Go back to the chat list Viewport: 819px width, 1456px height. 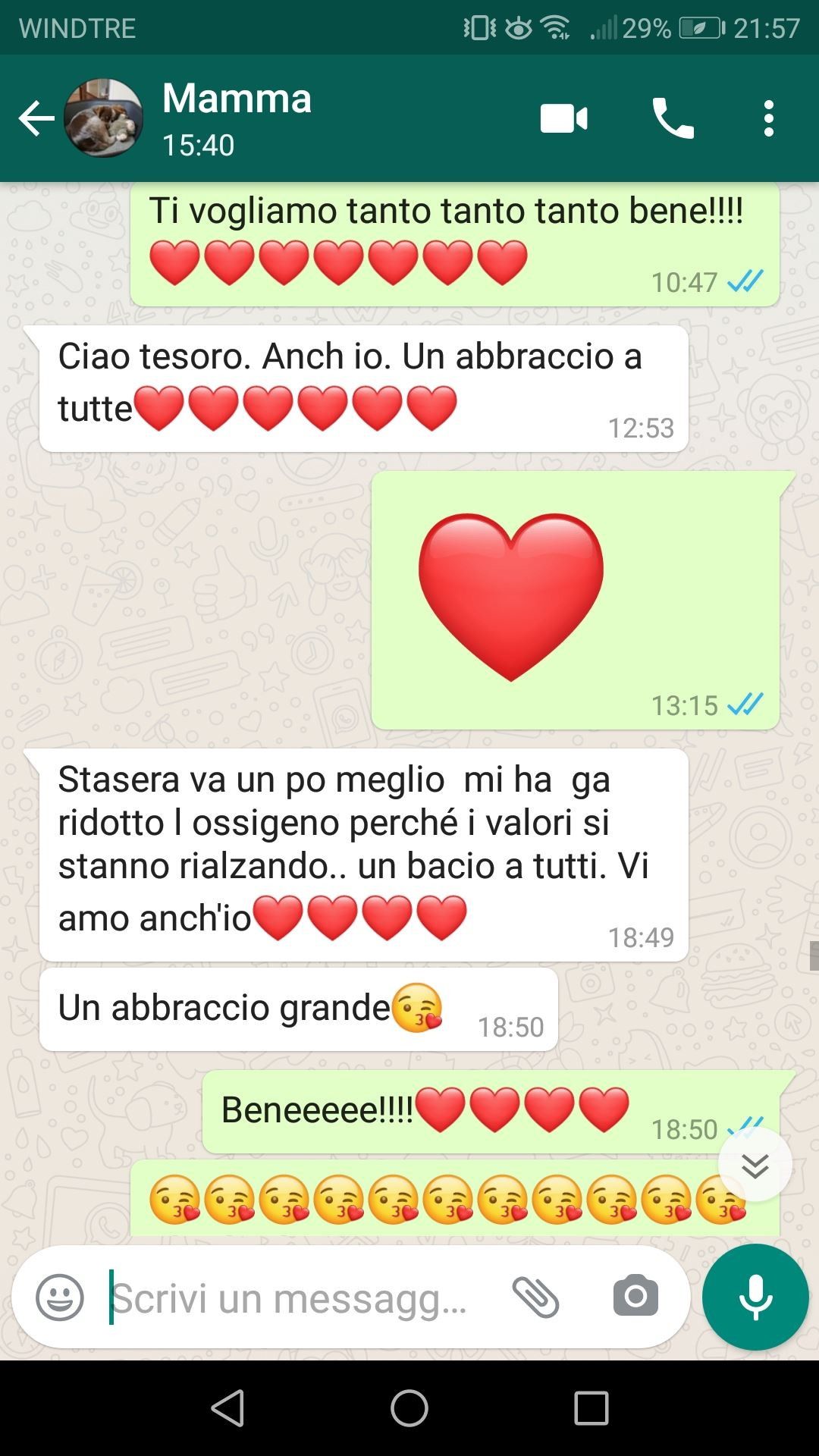click(36, 119)
